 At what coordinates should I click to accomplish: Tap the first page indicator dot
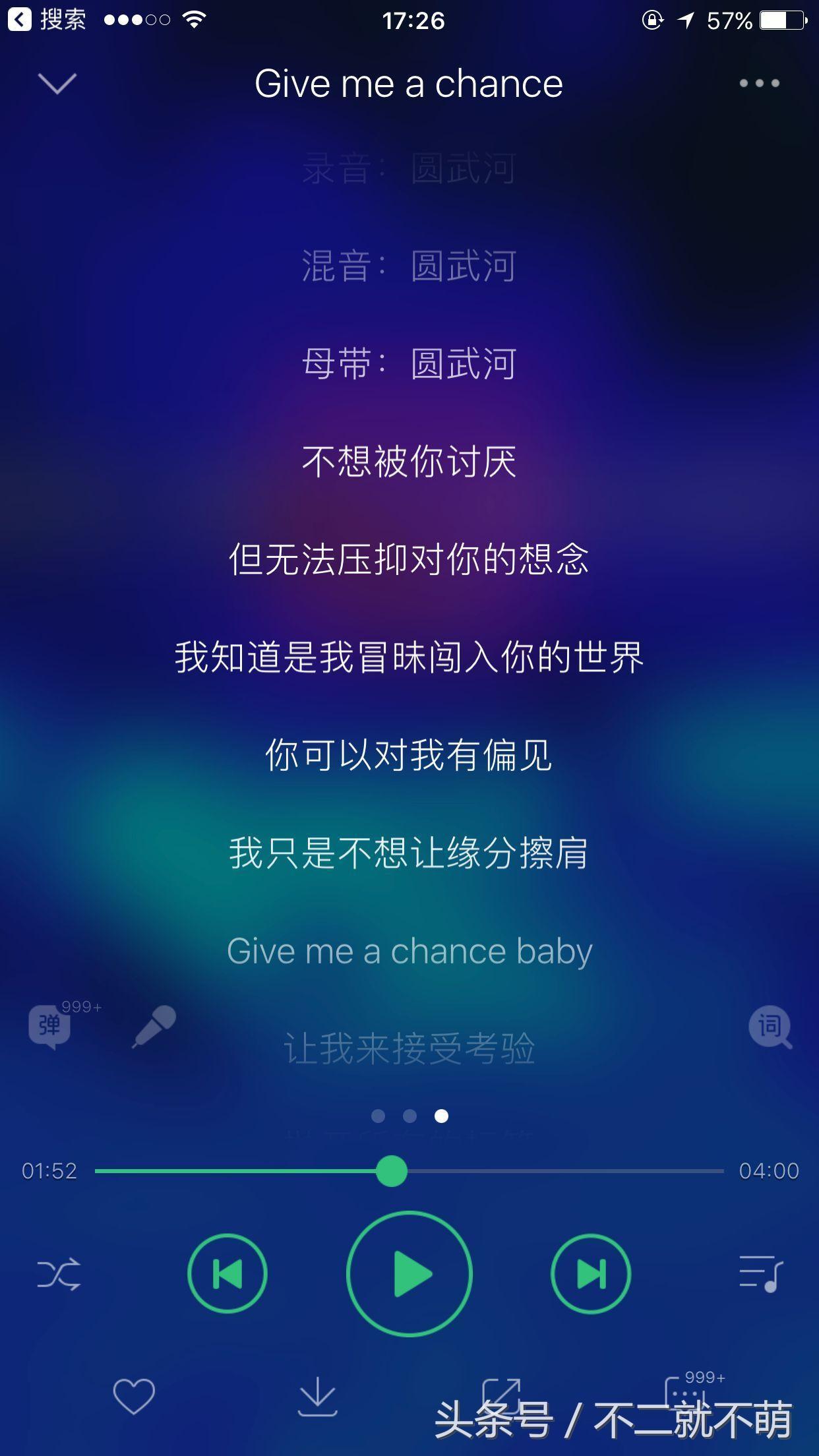[x=378, y=1116]
